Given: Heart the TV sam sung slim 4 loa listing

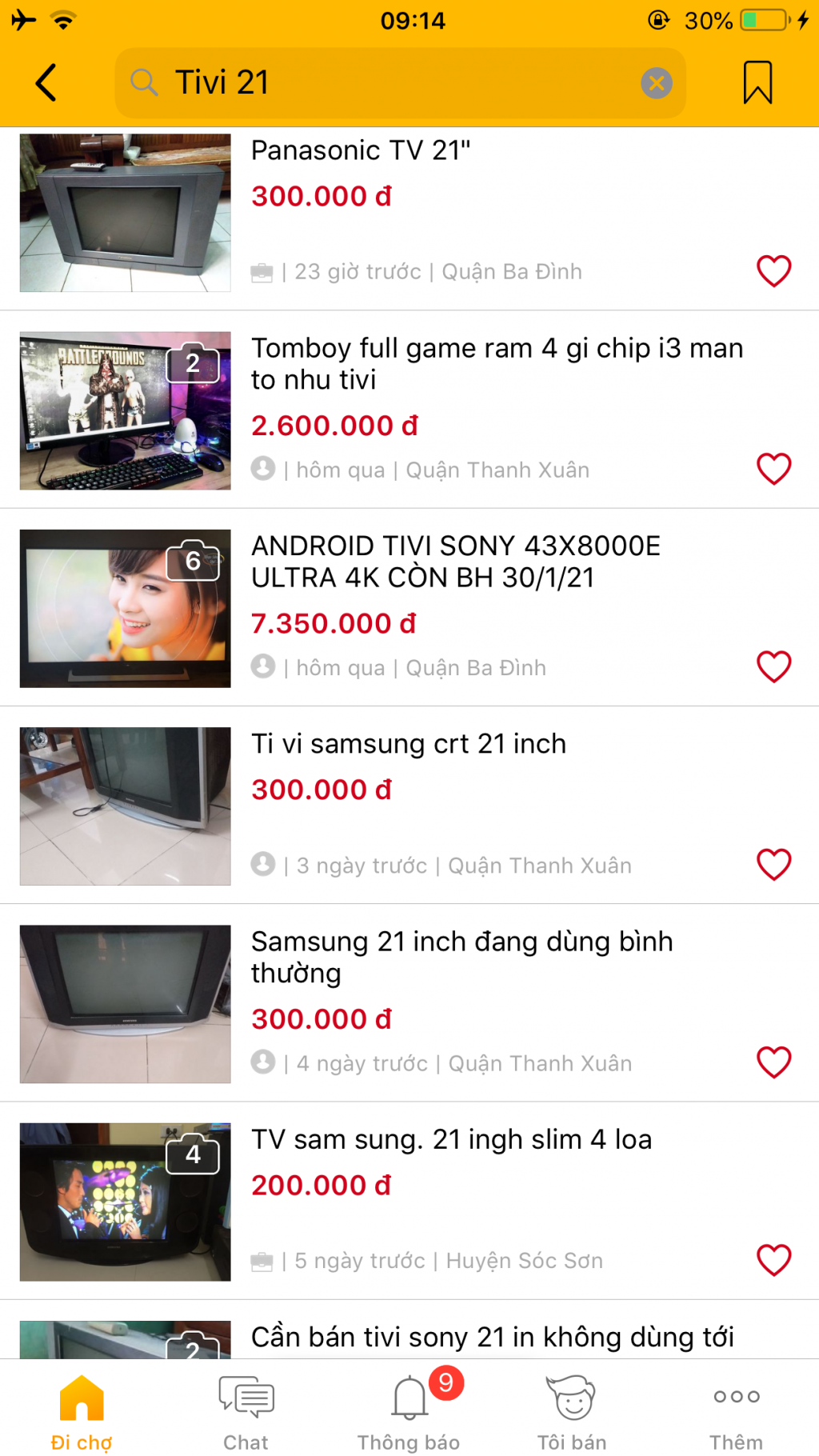Looking at the screenshot, I should click(x=773, y=1260).
